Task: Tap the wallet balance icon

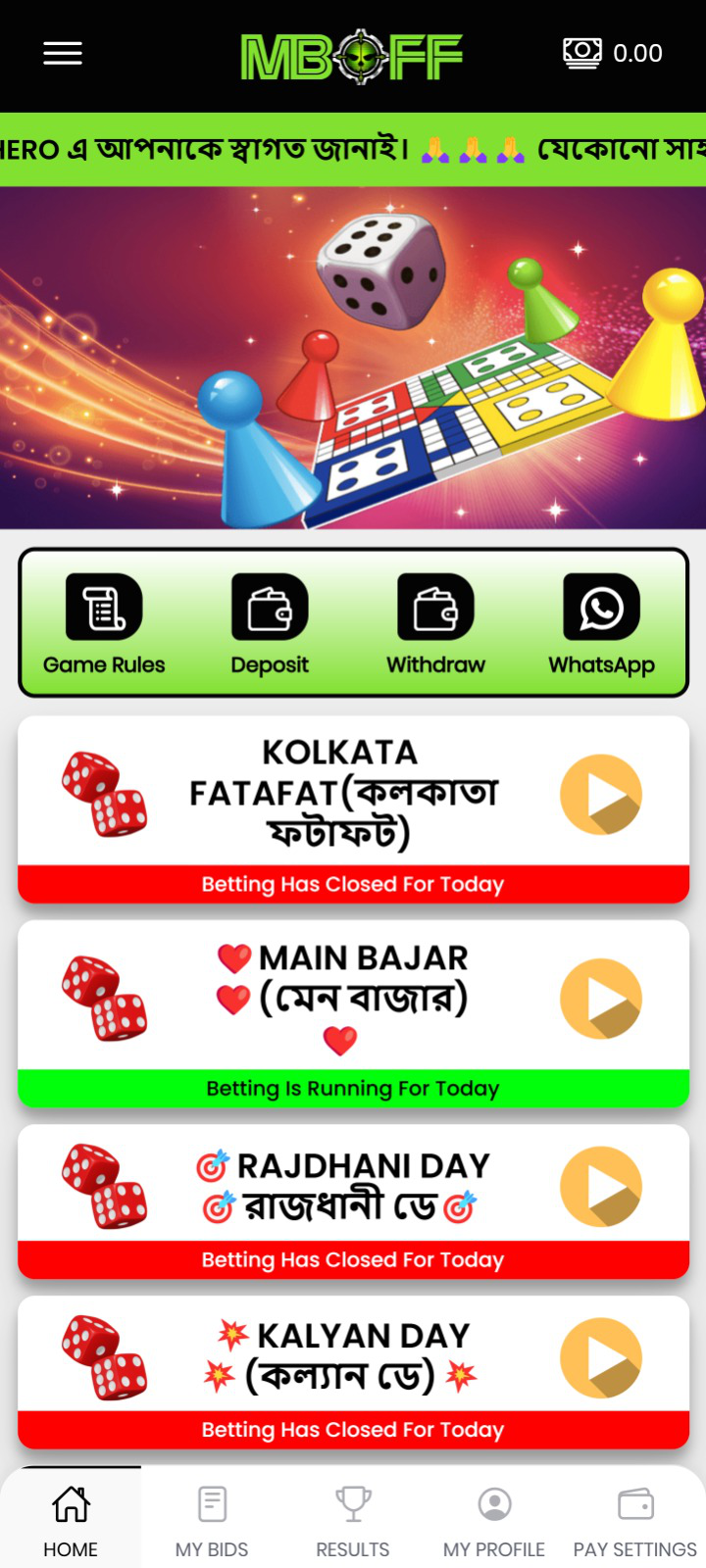Action: 581,53
